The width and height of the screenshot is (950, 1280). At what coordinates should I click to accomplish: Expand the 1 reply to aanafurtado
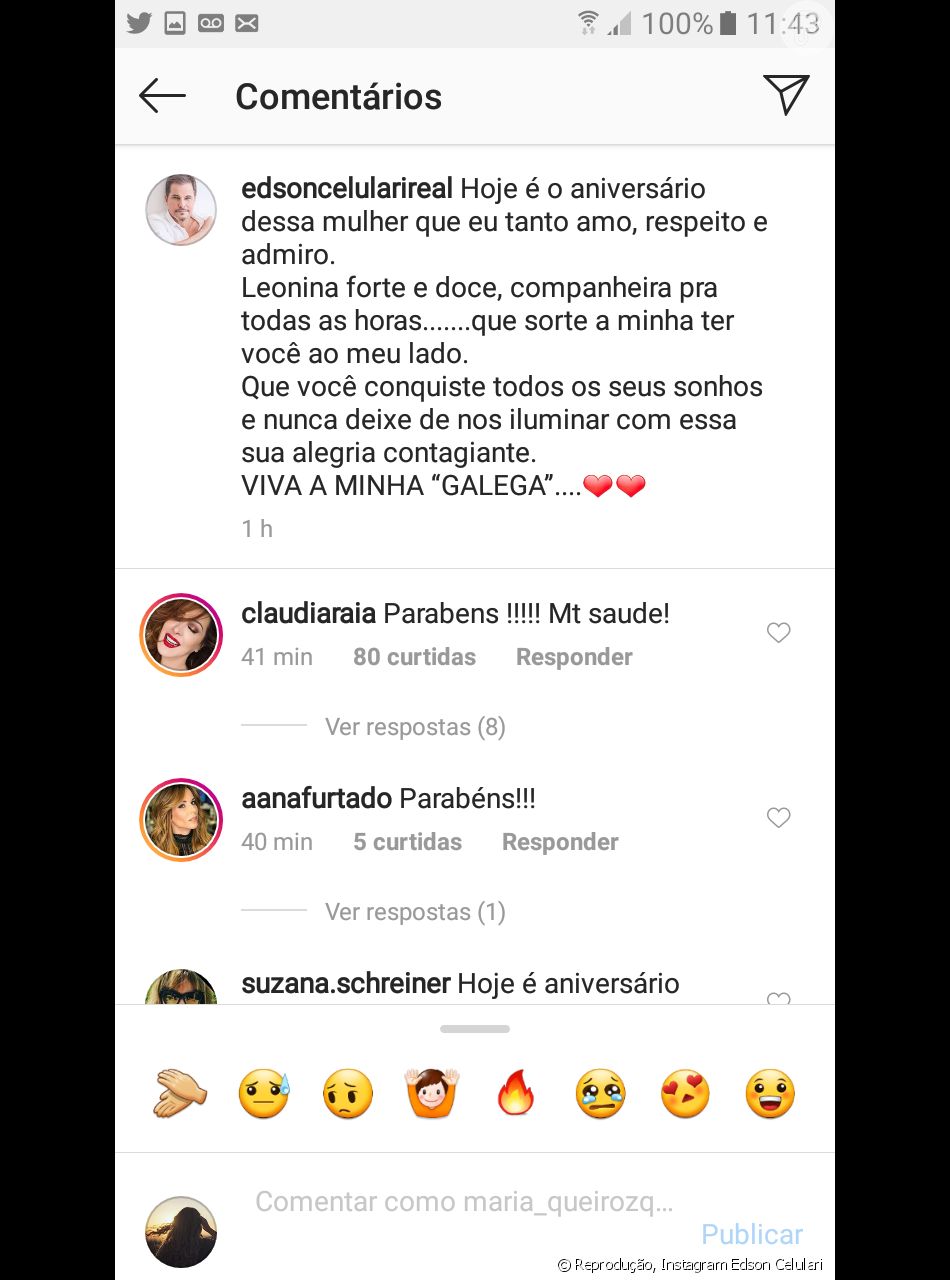[x=415, y=912]
